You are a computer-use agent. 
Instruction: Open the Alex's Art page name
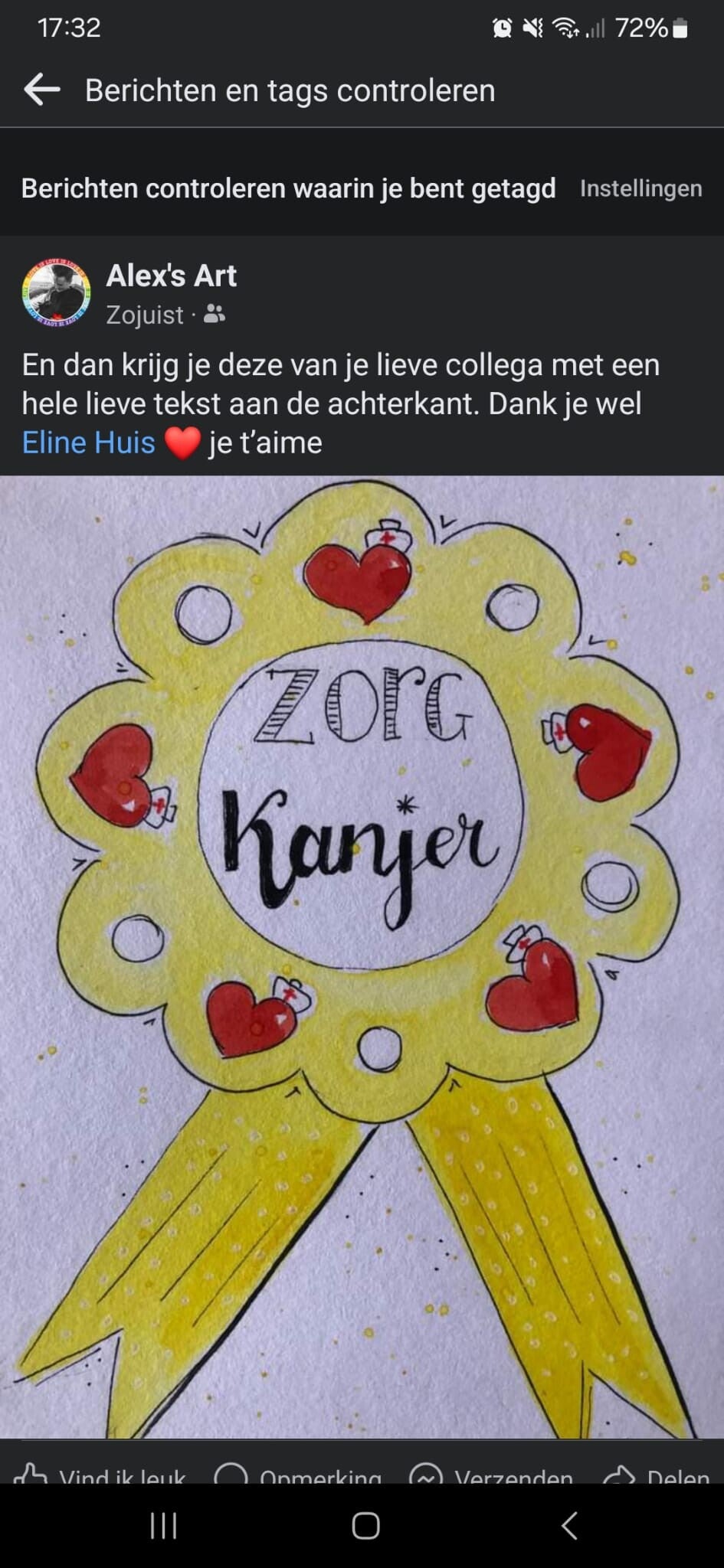coord(171,276)
